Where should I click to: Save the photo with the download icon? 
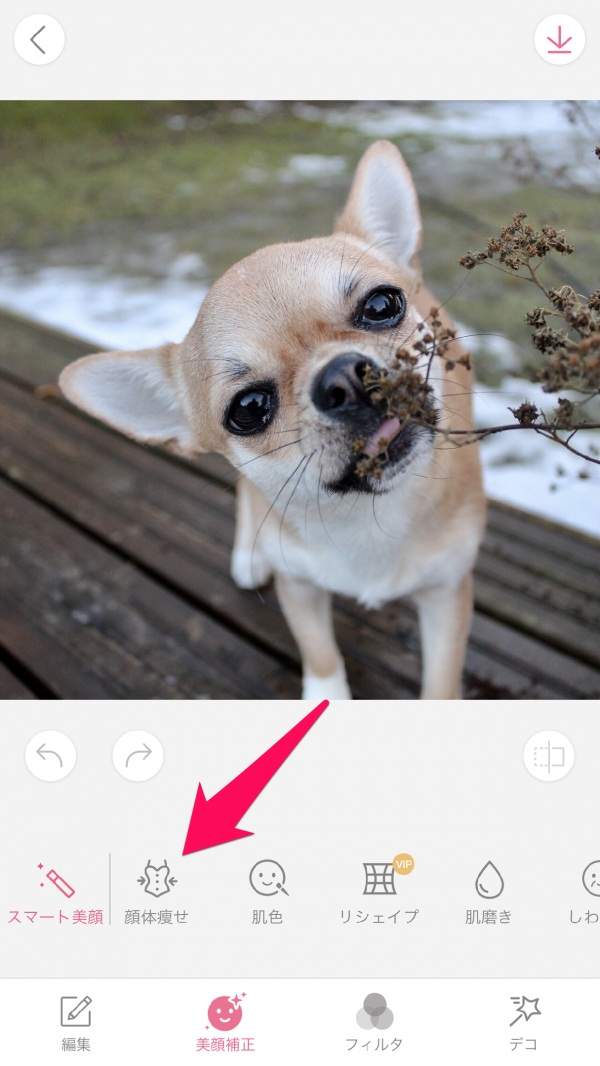pos(559,40)
